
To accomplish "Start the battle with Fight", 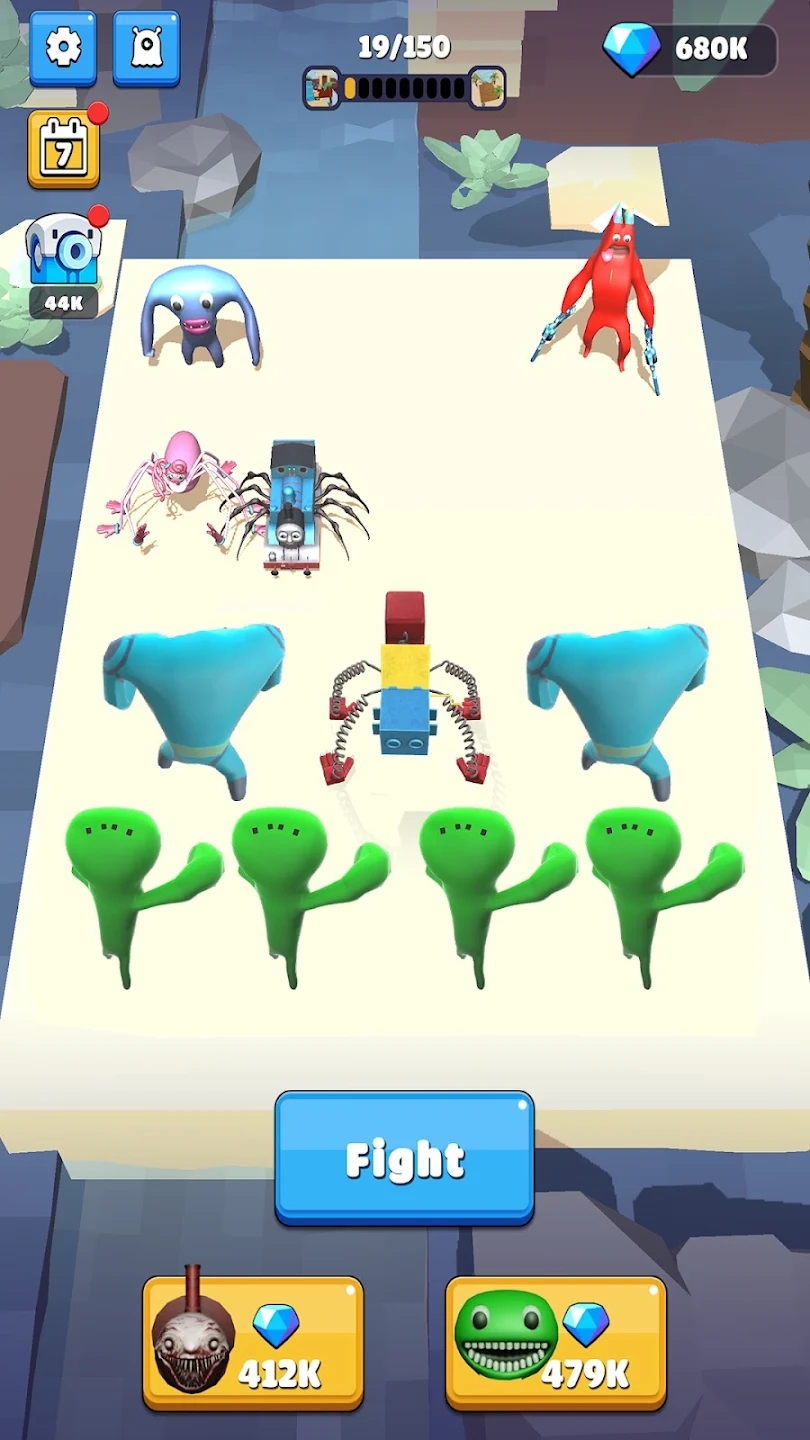I will tap(404, 1158).
